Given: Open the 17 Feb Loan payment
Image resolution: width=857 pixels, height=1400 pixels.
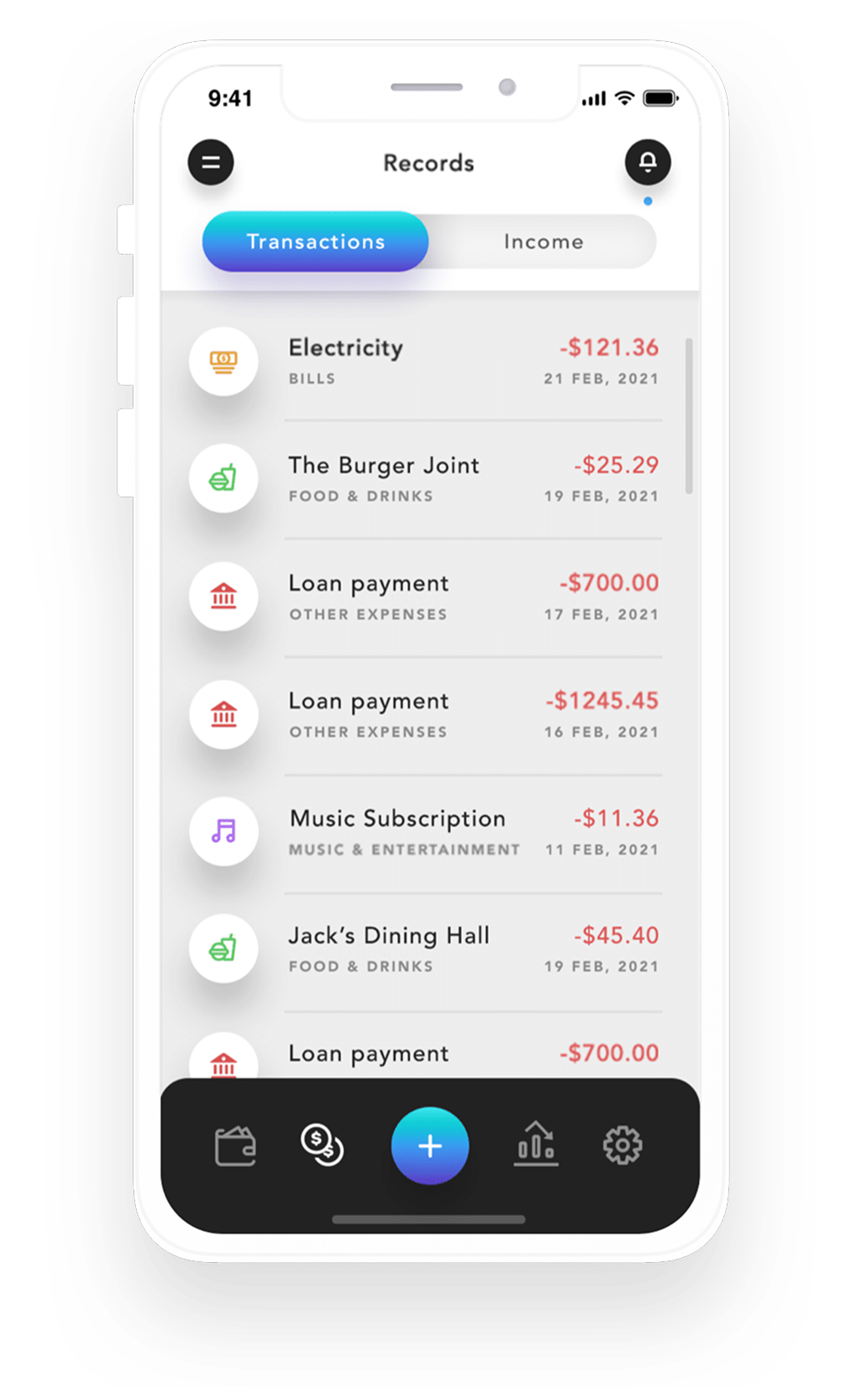Looking at the screenshot, I should point(428,597).
